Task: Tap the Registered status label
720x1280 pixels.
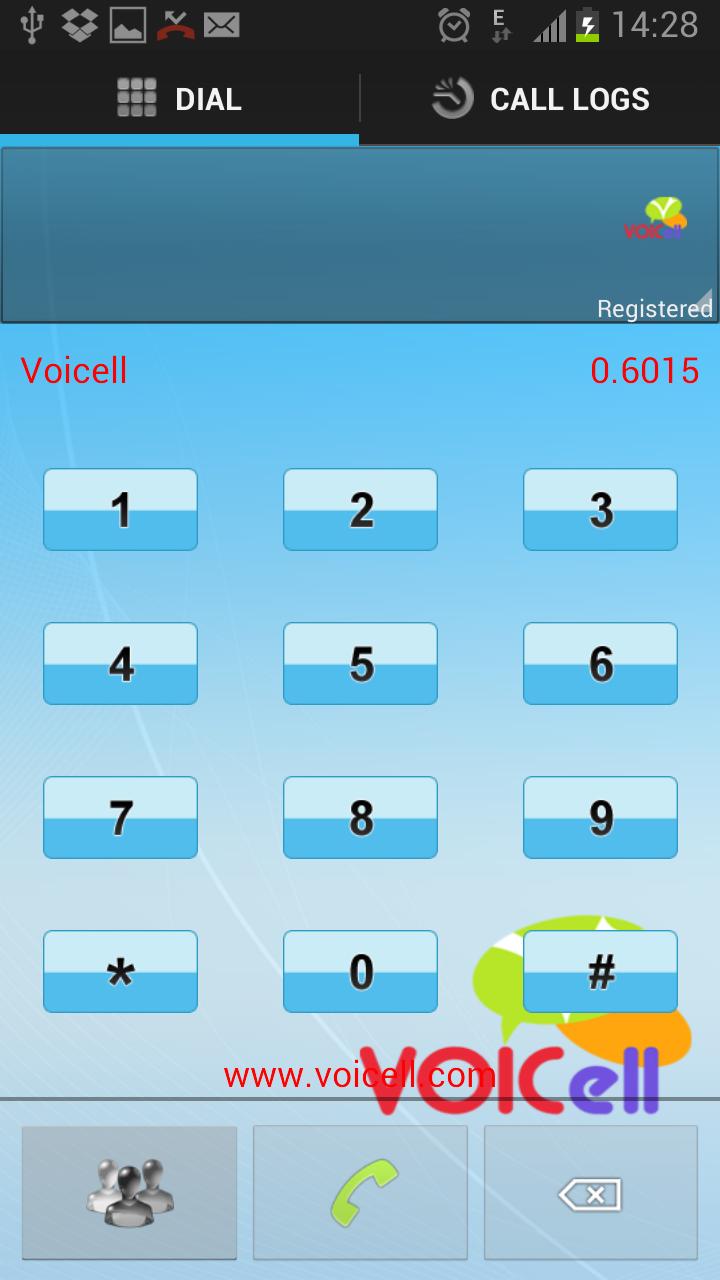Action: [x=654, y=308]
